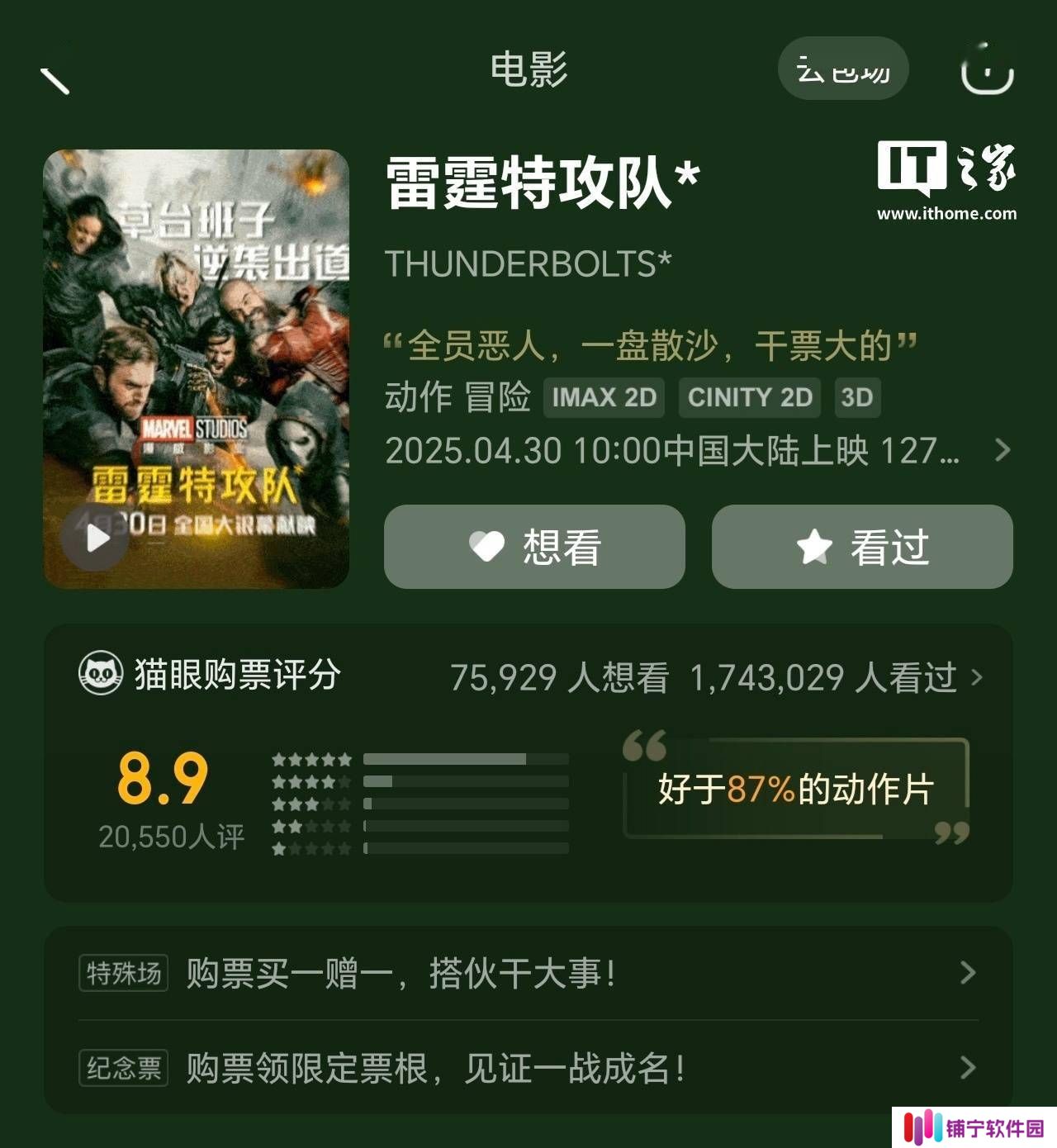Open the top-right share icon
1057x1148 pixels.
[x=987, y=69]
